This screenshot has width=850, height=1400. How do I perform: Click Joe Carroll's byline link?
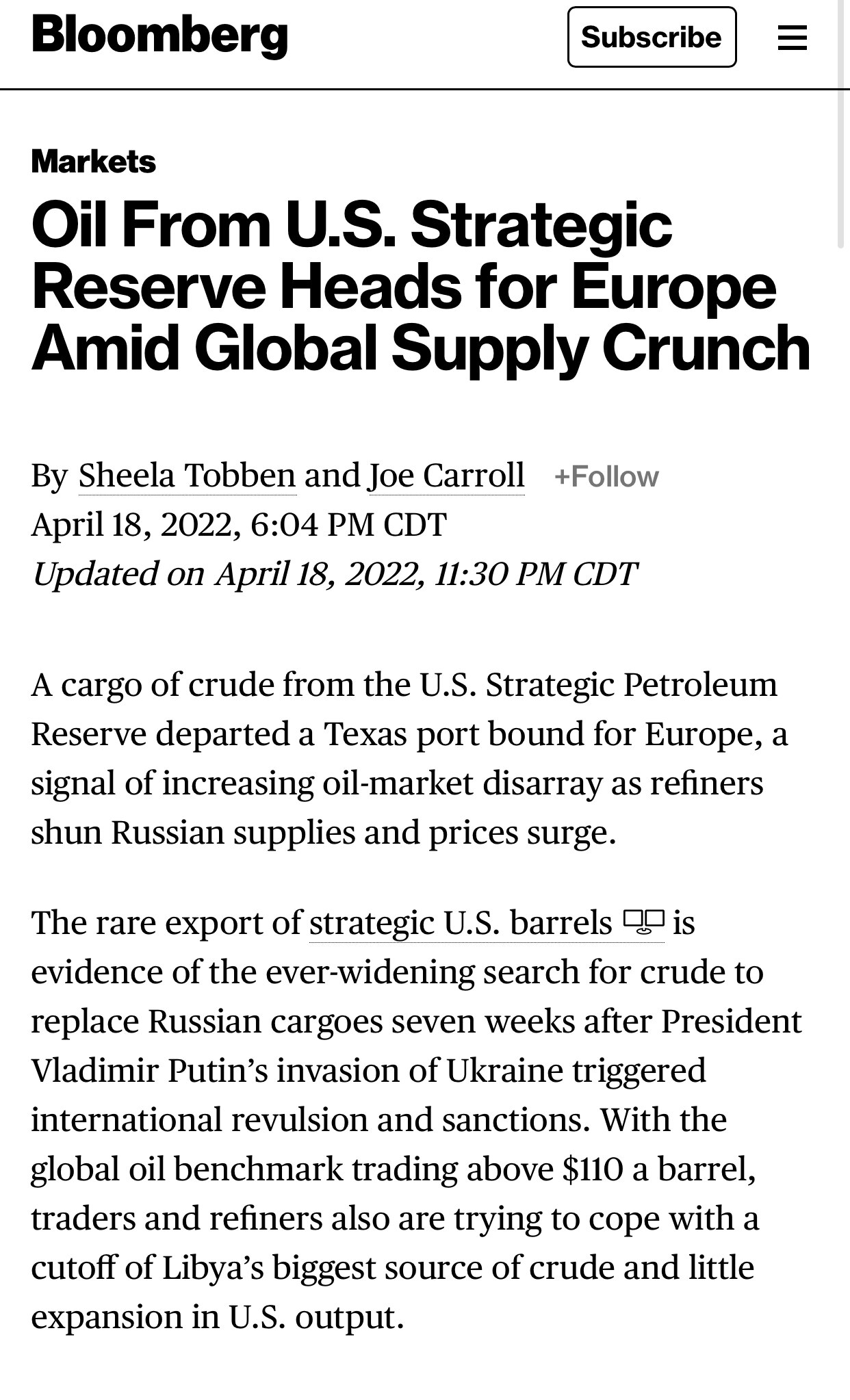[446, 475]
